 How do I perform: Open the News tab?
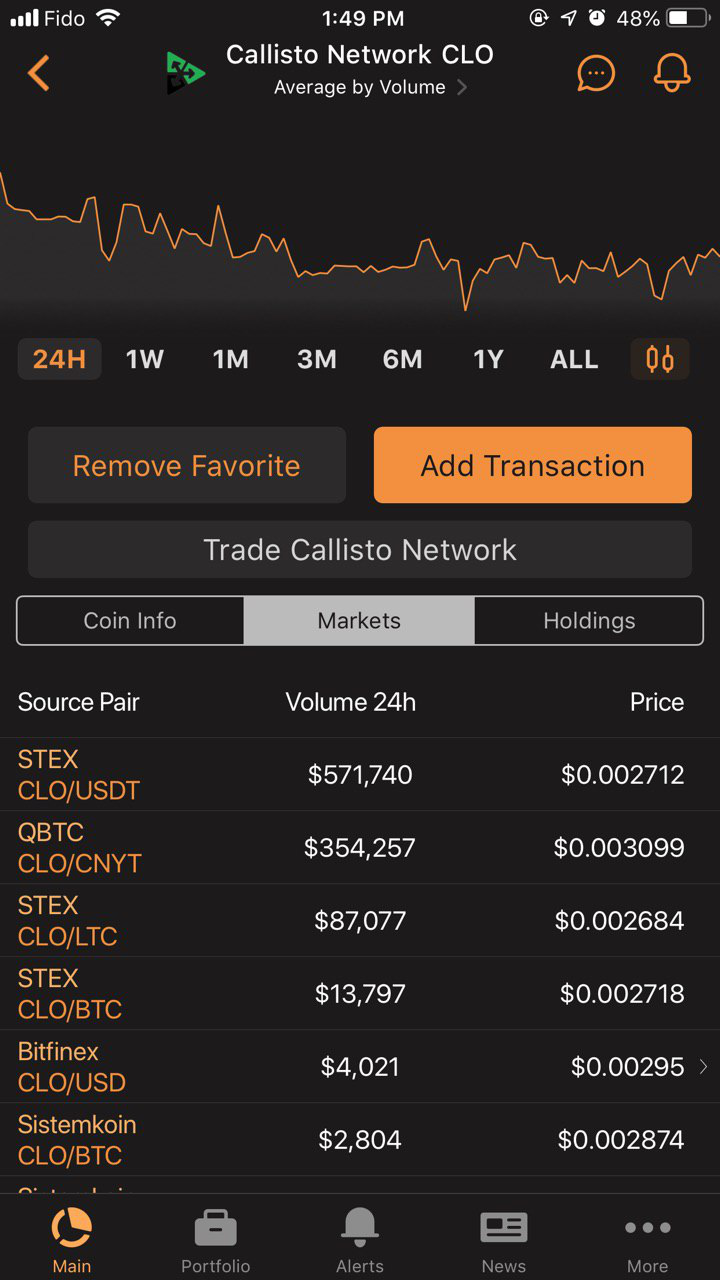[504, 1240]
